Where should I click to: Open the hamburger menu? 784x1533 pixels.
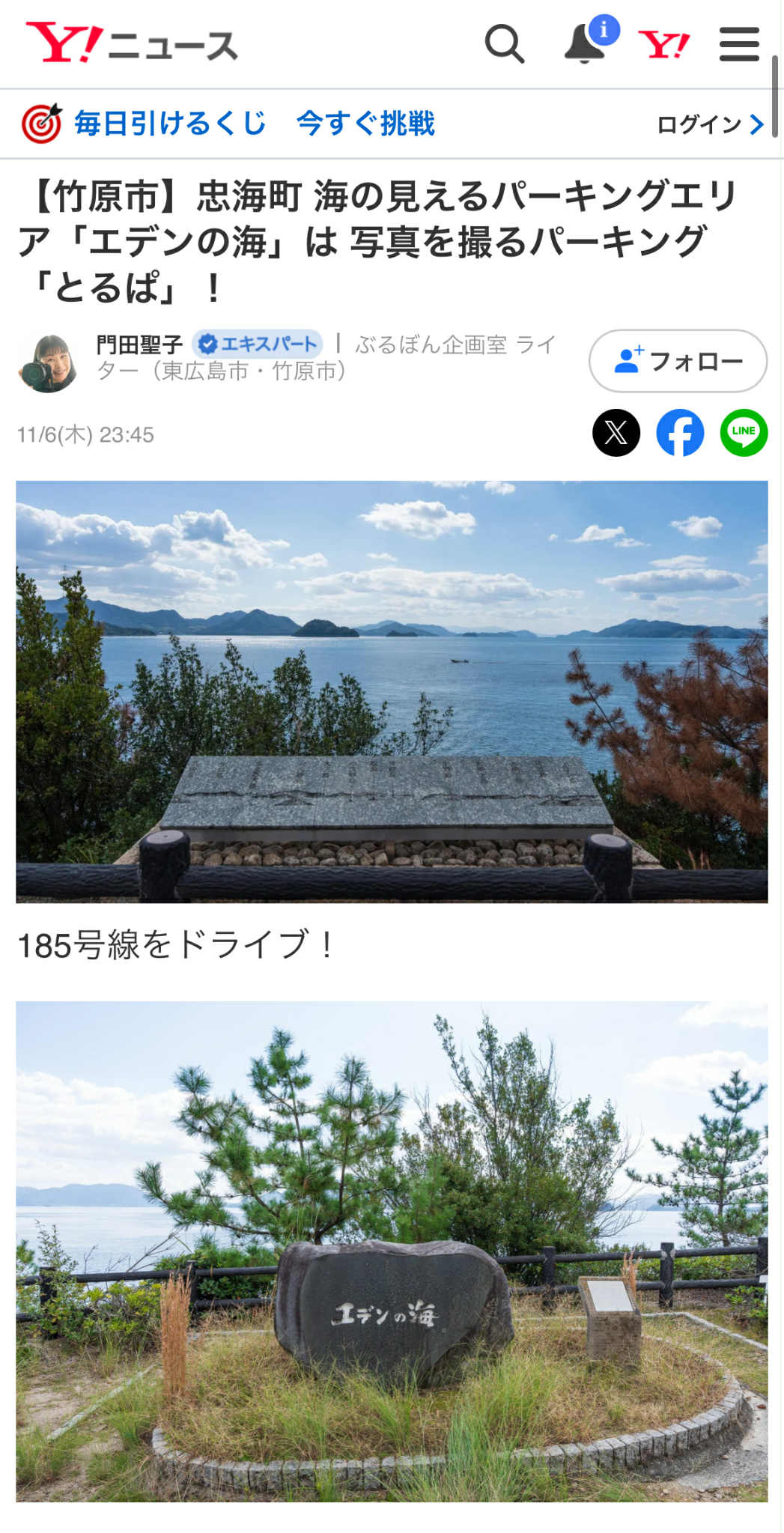coord(739,44)
